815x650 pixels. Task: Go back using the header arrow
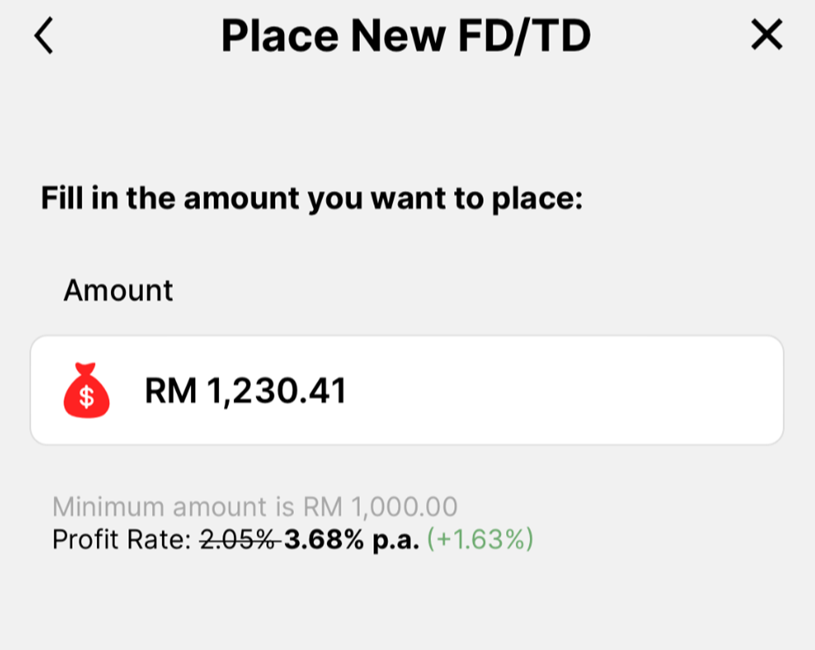coord(43,36)
